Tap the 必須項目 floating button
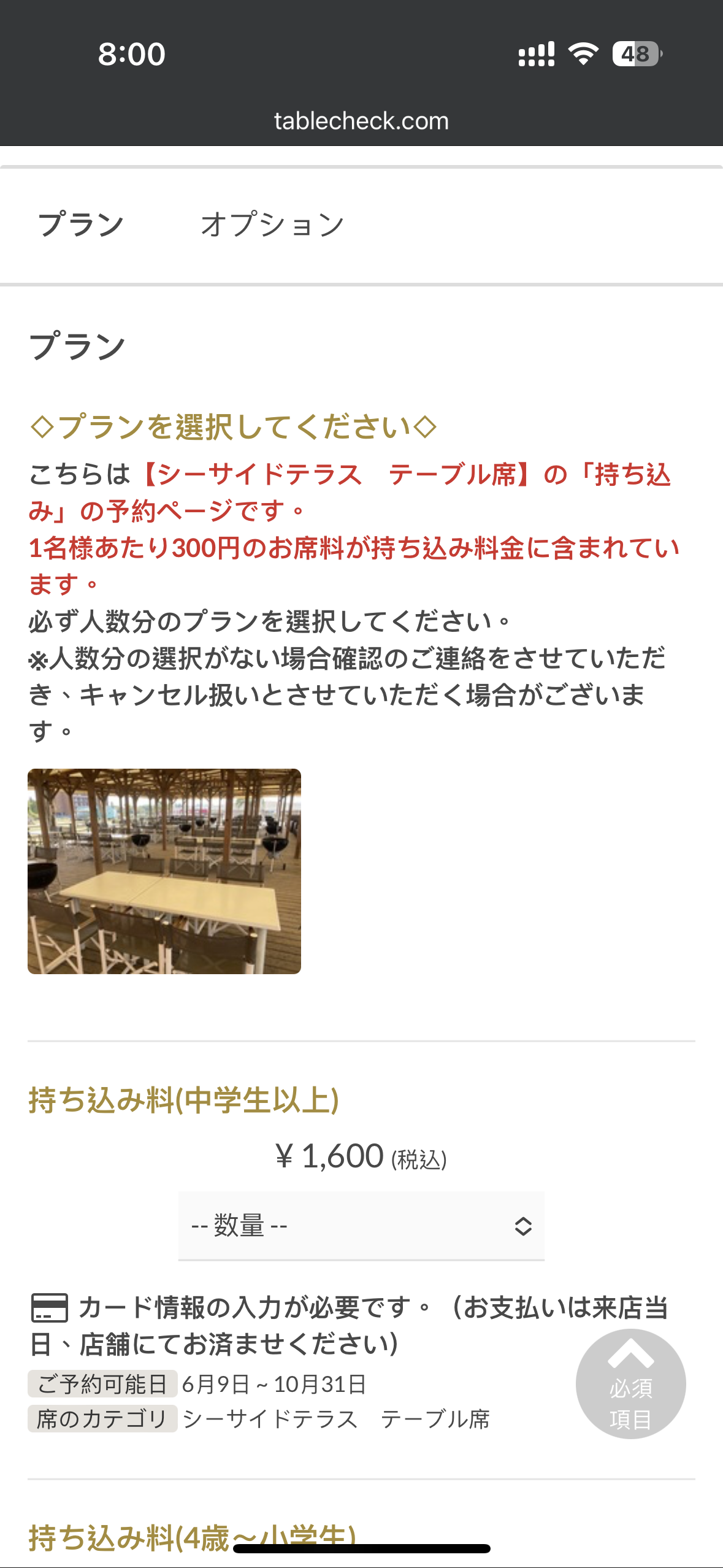This screenshot has height=1568, width=723. [630, 1383]
